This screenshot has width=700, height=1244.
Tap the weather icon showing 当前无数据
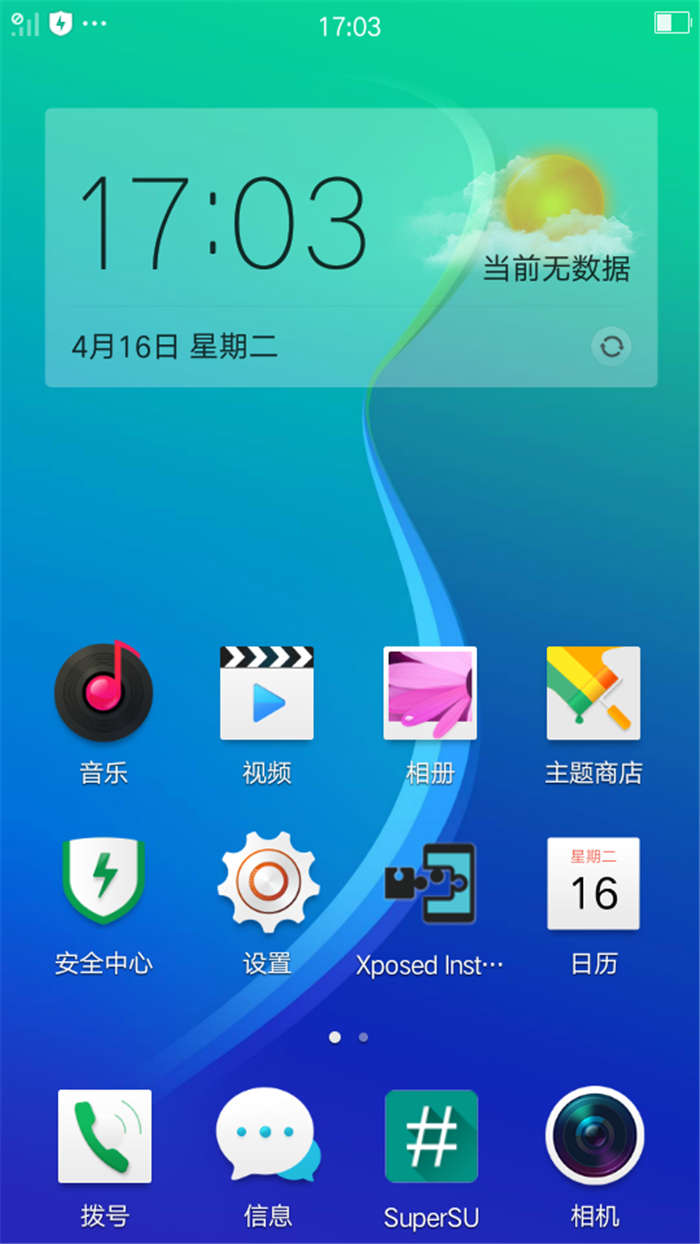tap(553, 200)
